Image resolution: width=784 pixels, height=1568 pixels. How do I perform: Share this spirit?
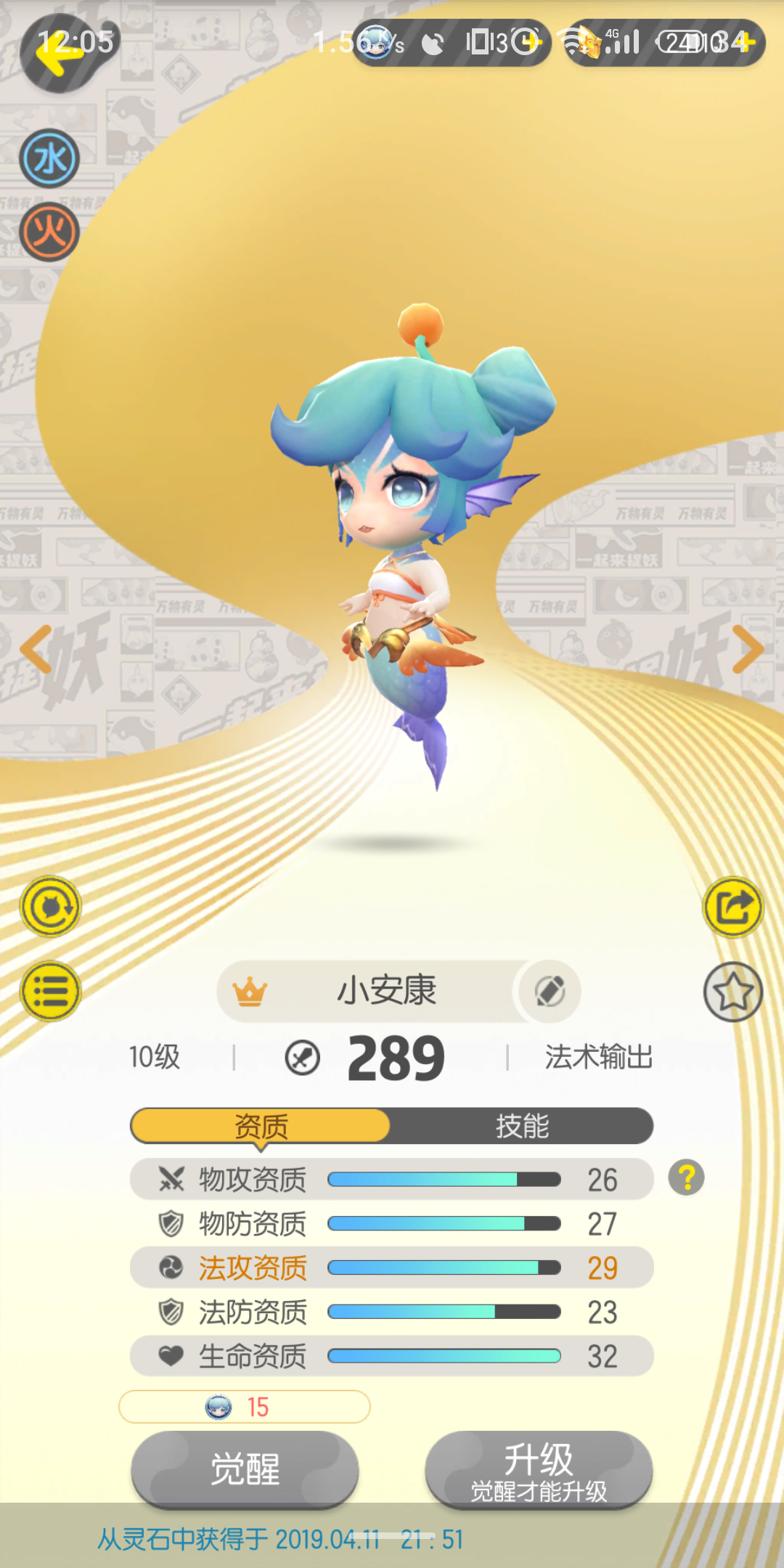click(733, 907)
